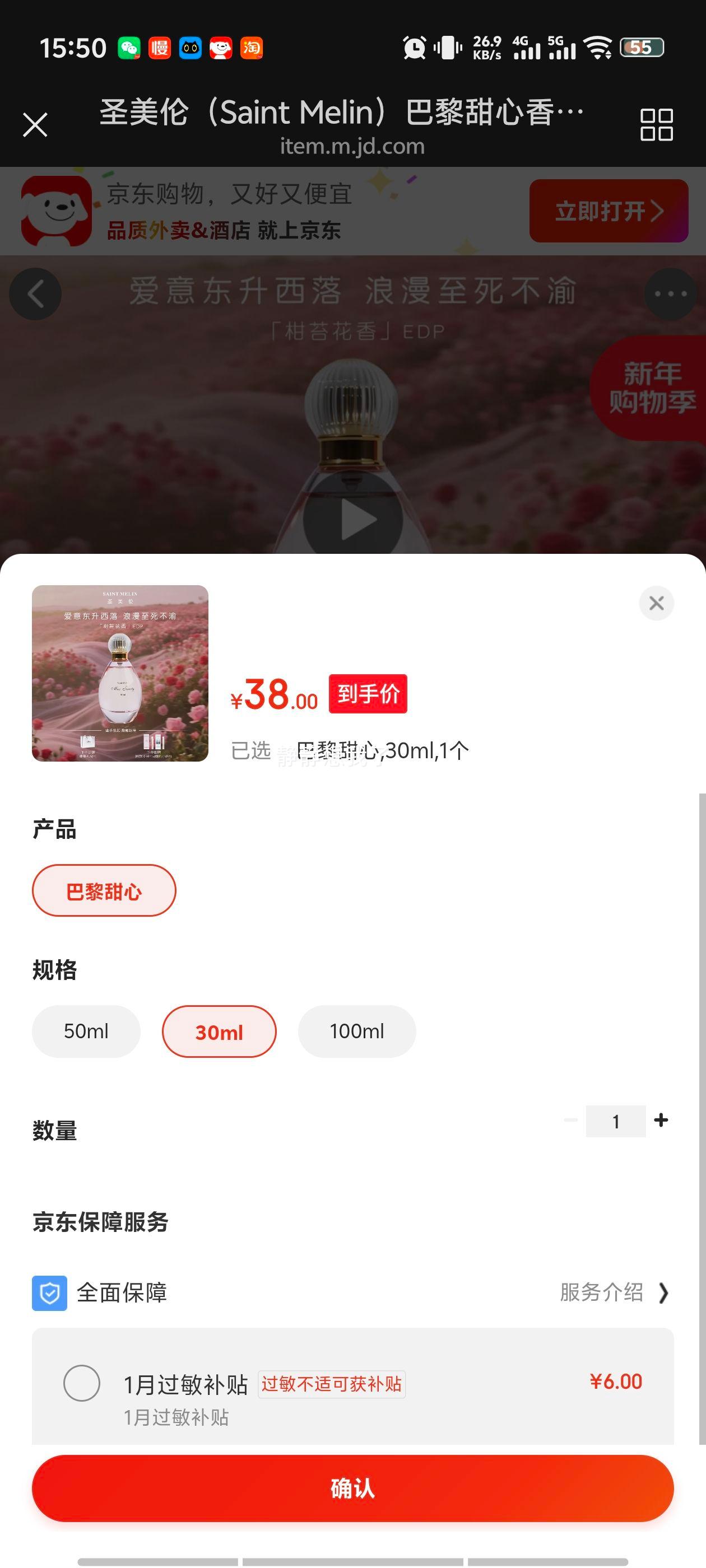Click the blue shield 全面保障 icon
This screenshot has width=706, height=1568.
[x=50, y=1294]
